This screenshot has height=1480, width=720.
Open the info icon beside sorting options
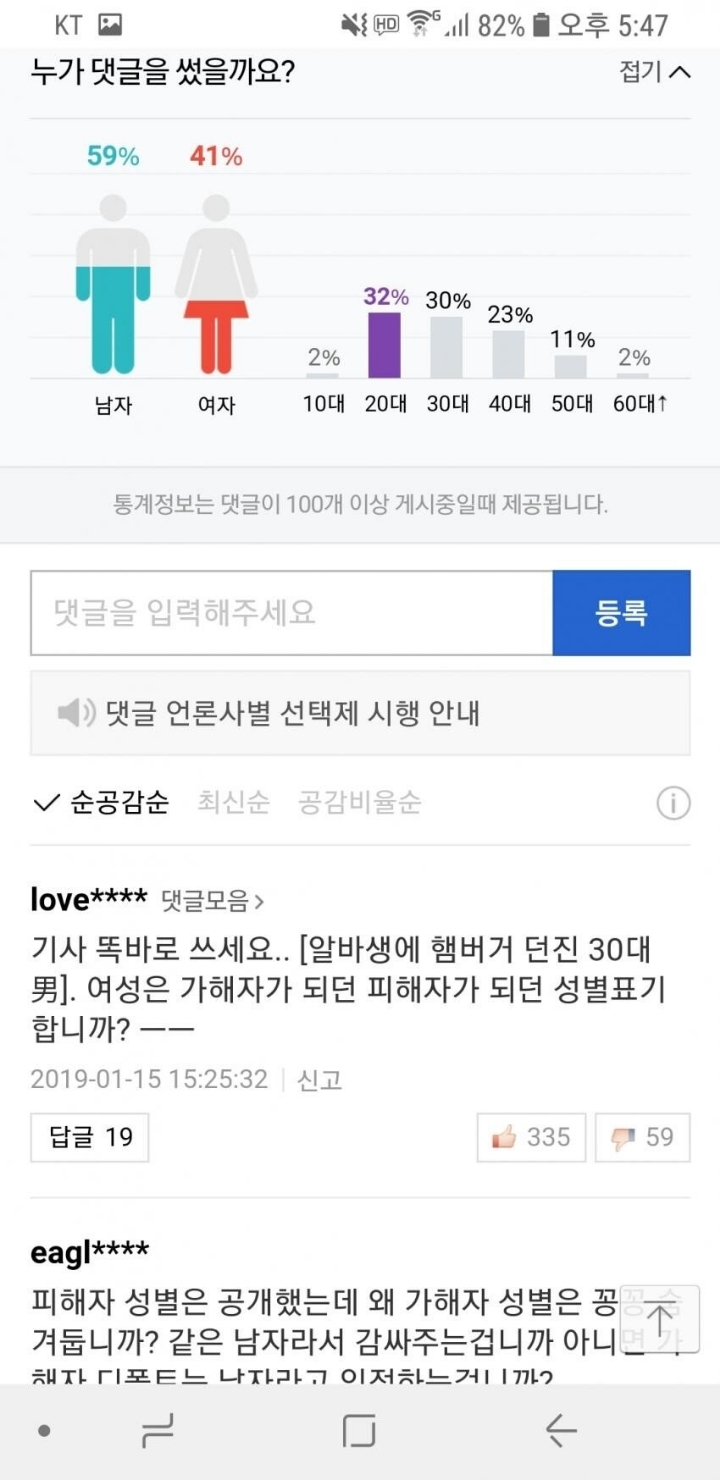pyautogui.click(x=674, y=803)
